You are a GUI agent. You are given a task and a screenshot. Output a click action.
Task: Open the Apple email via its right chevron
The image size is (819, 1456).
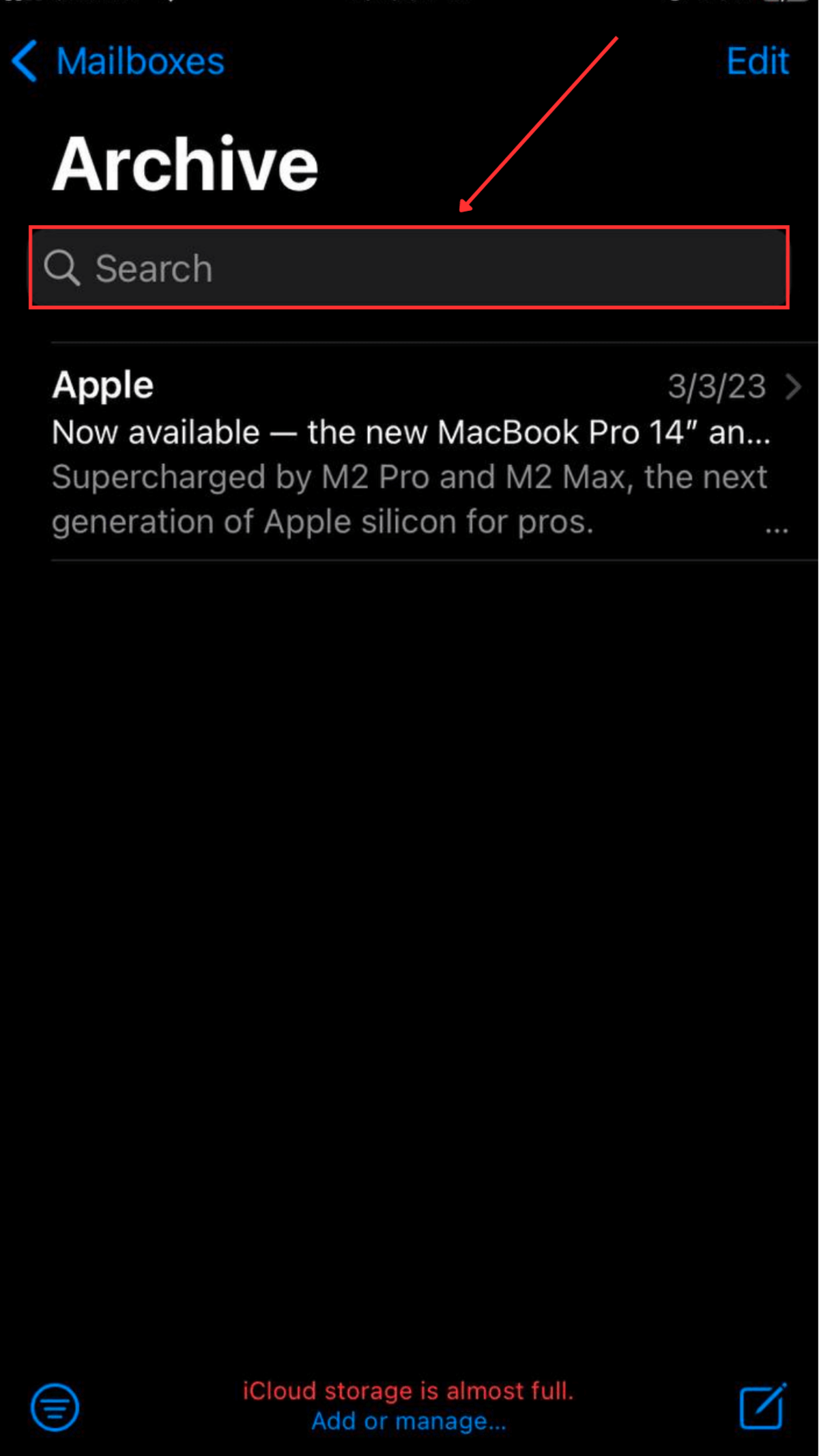794,388
